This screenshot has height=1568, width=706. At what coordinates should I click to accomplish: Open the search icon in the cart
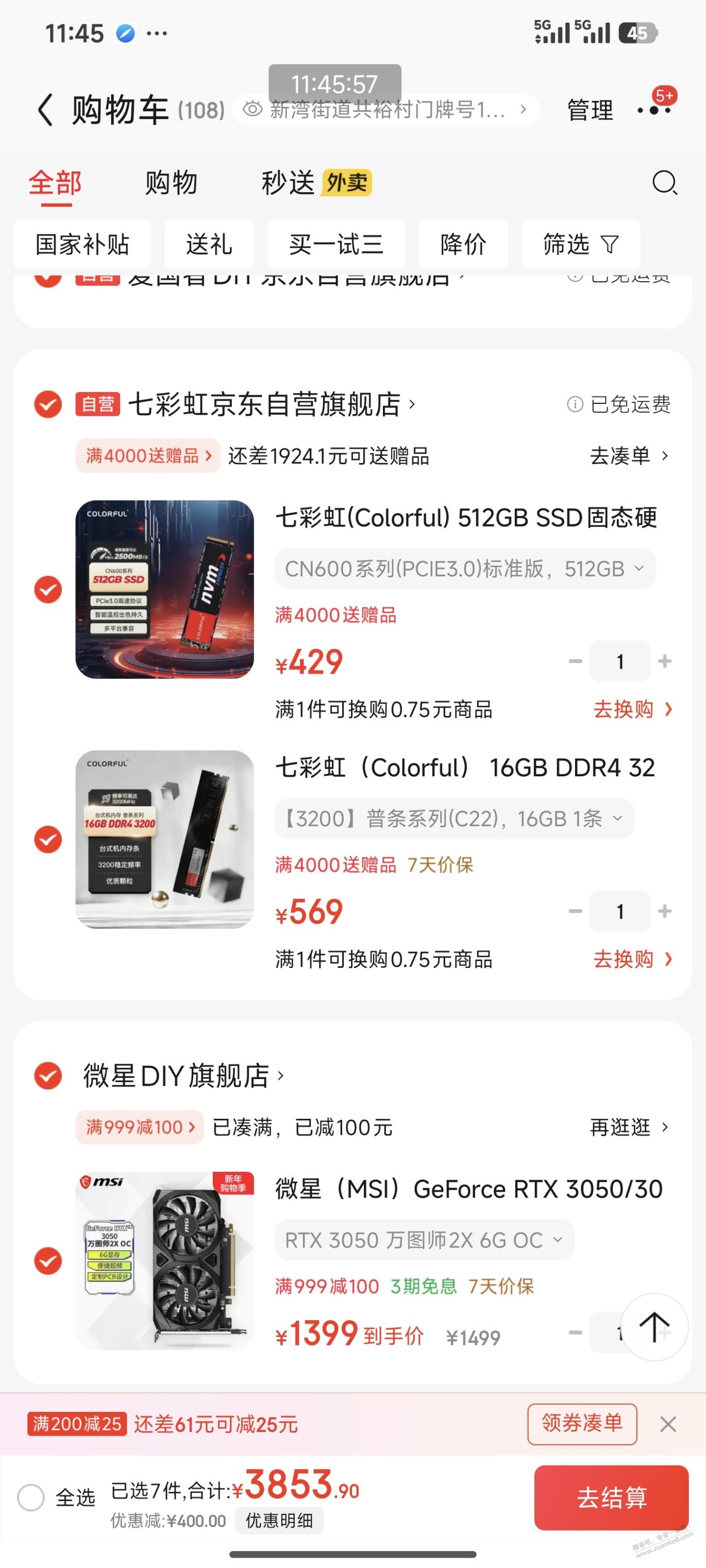coord(664,183)
